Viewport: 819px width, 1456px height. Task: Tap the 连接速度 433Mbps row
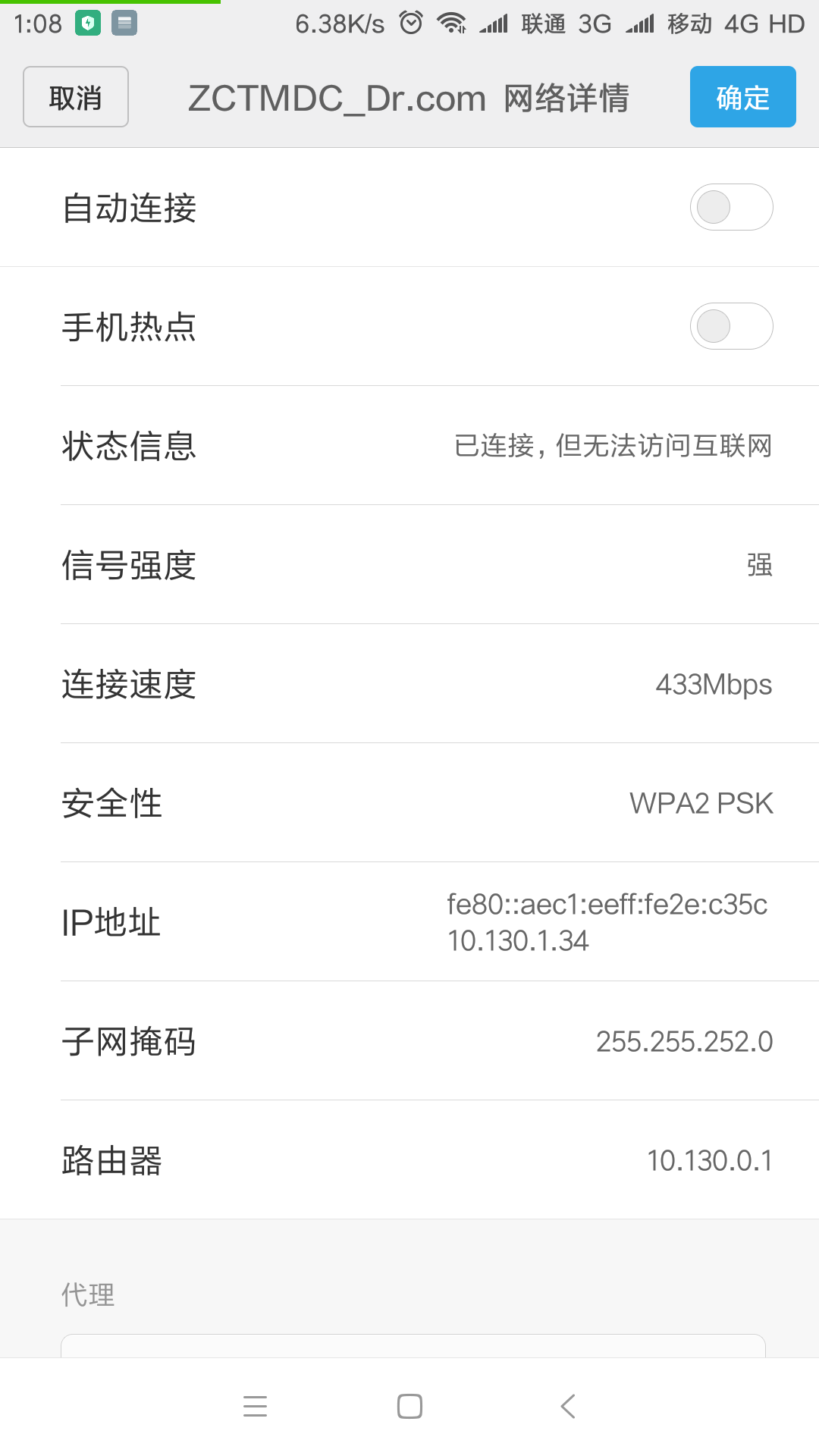pos(409,684)
